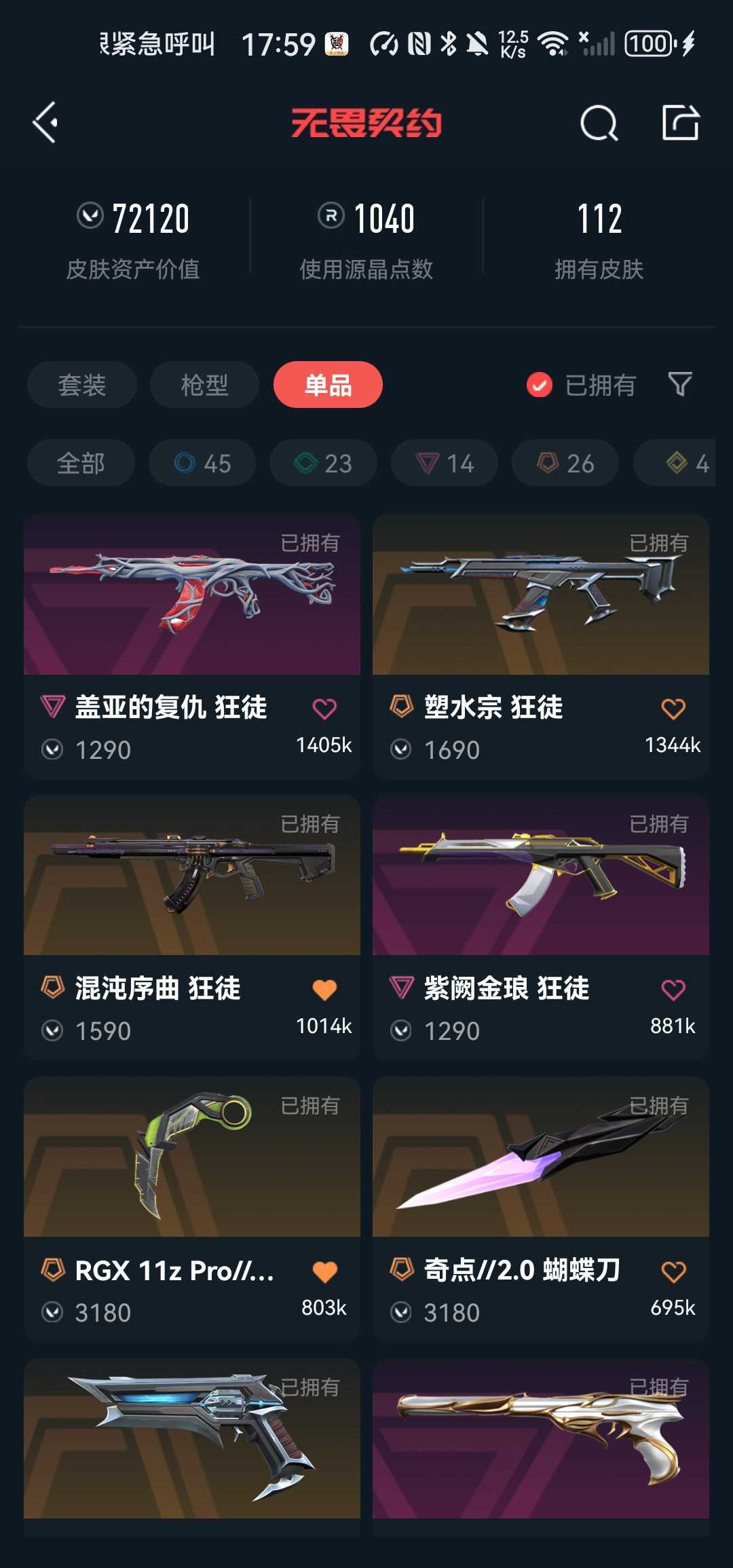Screen dimensions: 733x1568
Task: Open the 盖亚的复仇 狂徒 skin card
Action: pos(192,646)
